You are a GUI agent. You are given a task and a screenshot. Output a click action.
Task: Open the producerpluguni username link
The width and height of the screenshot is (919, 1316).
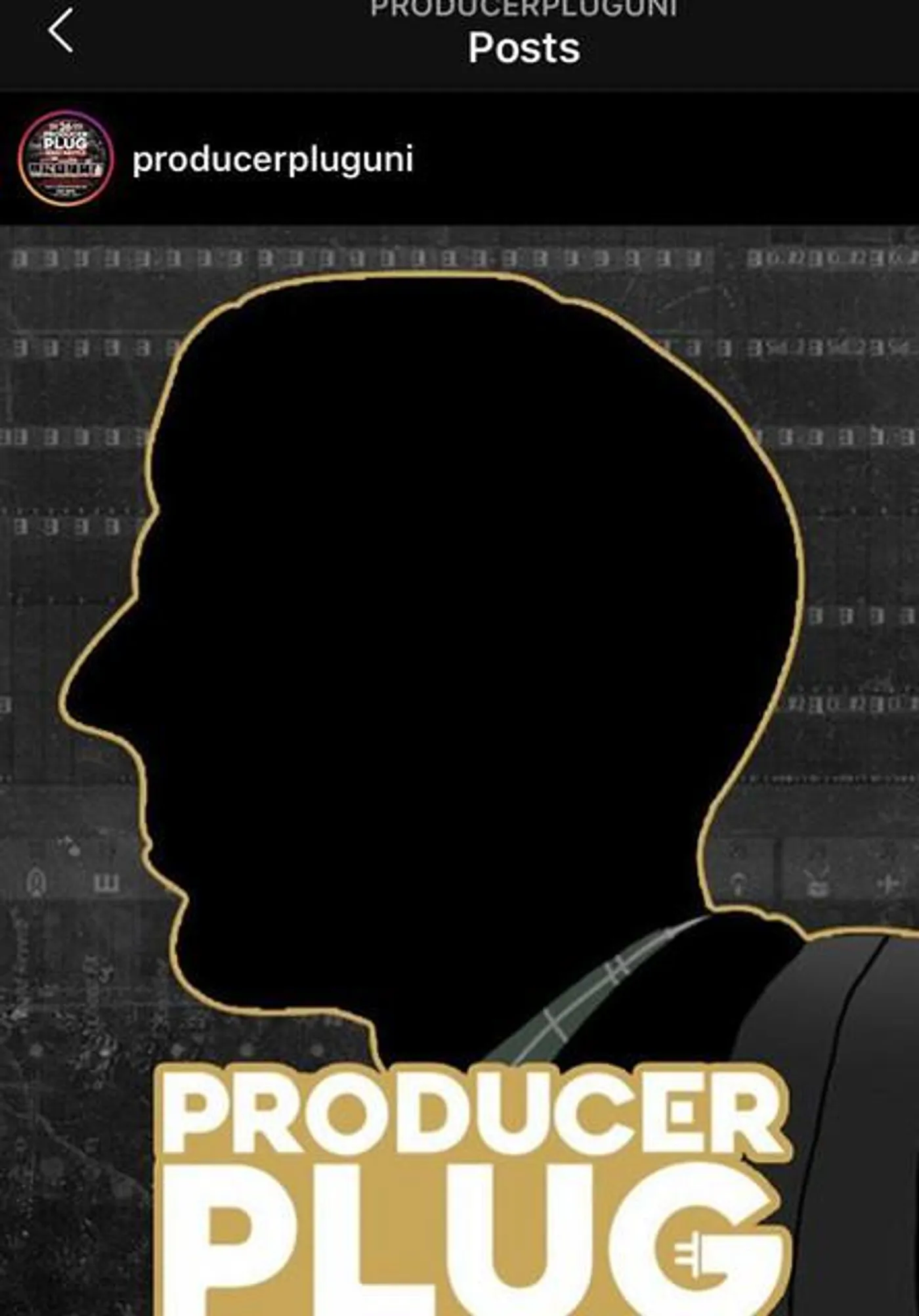272,160
